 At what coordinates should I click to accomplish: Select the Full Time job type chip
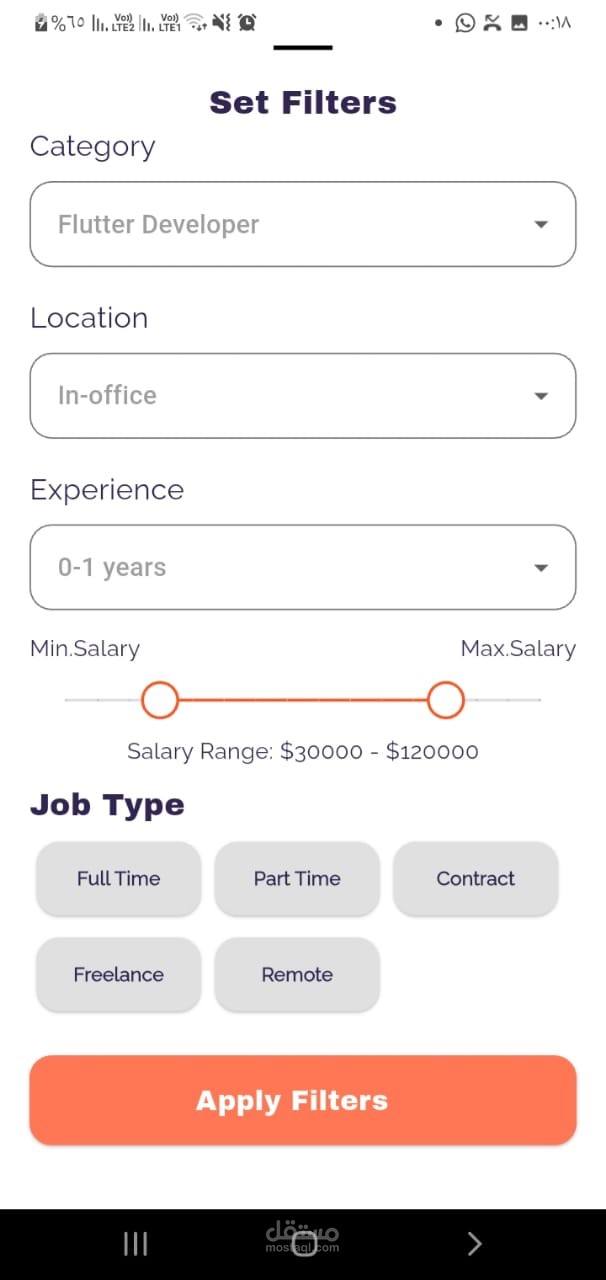[118, 878]
